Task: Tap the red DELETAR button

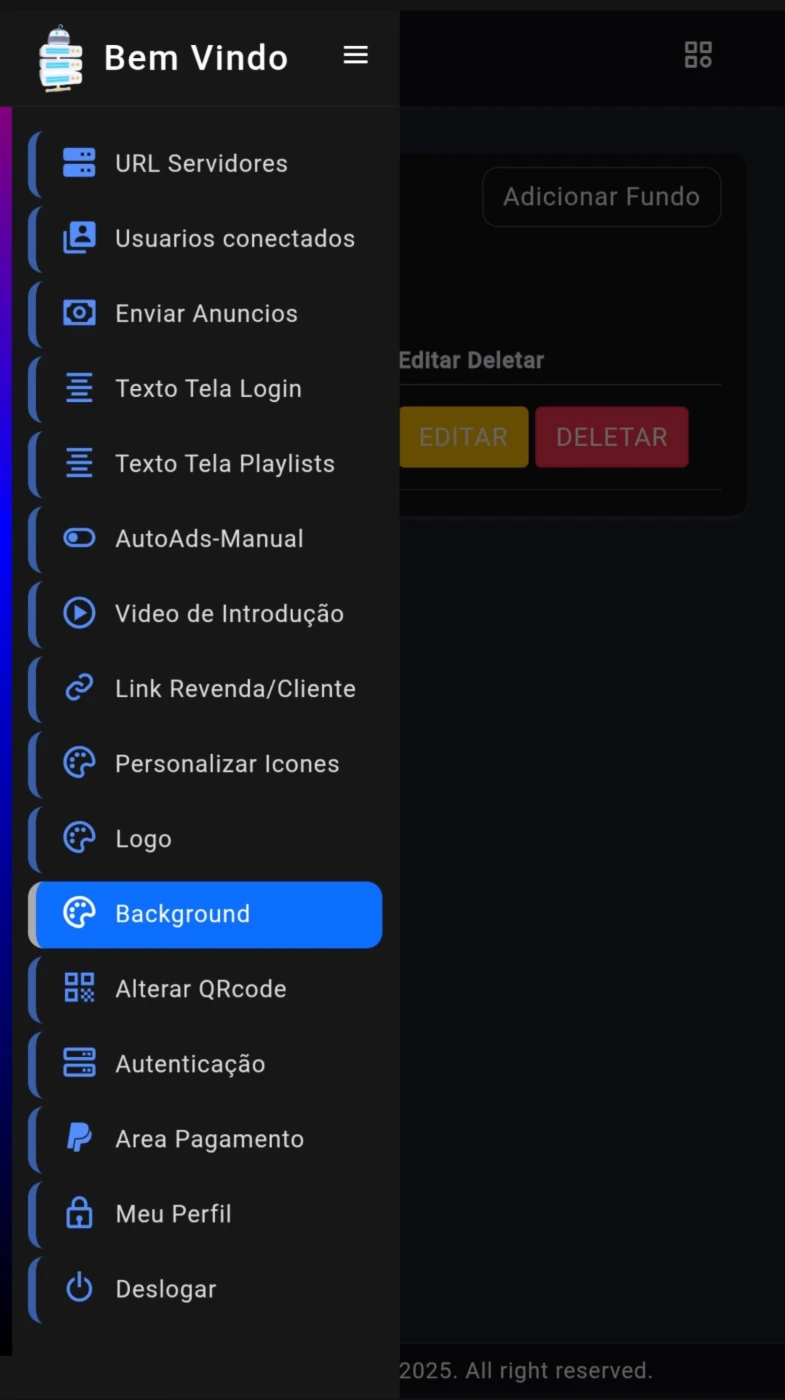Action: 612,437
